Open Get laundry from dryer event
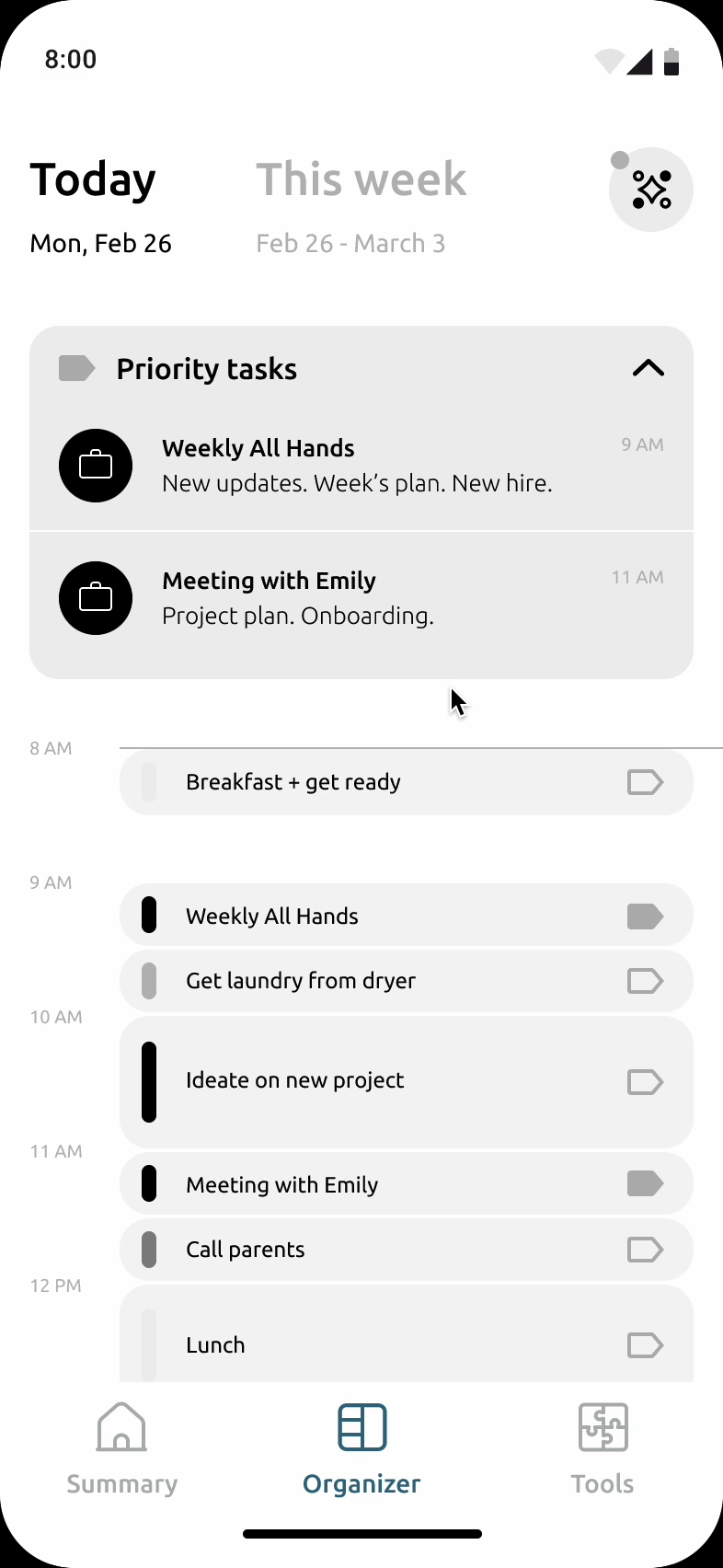Image resolution: width=723 pixels, height=1568 pixels. (x=407, y=981)
